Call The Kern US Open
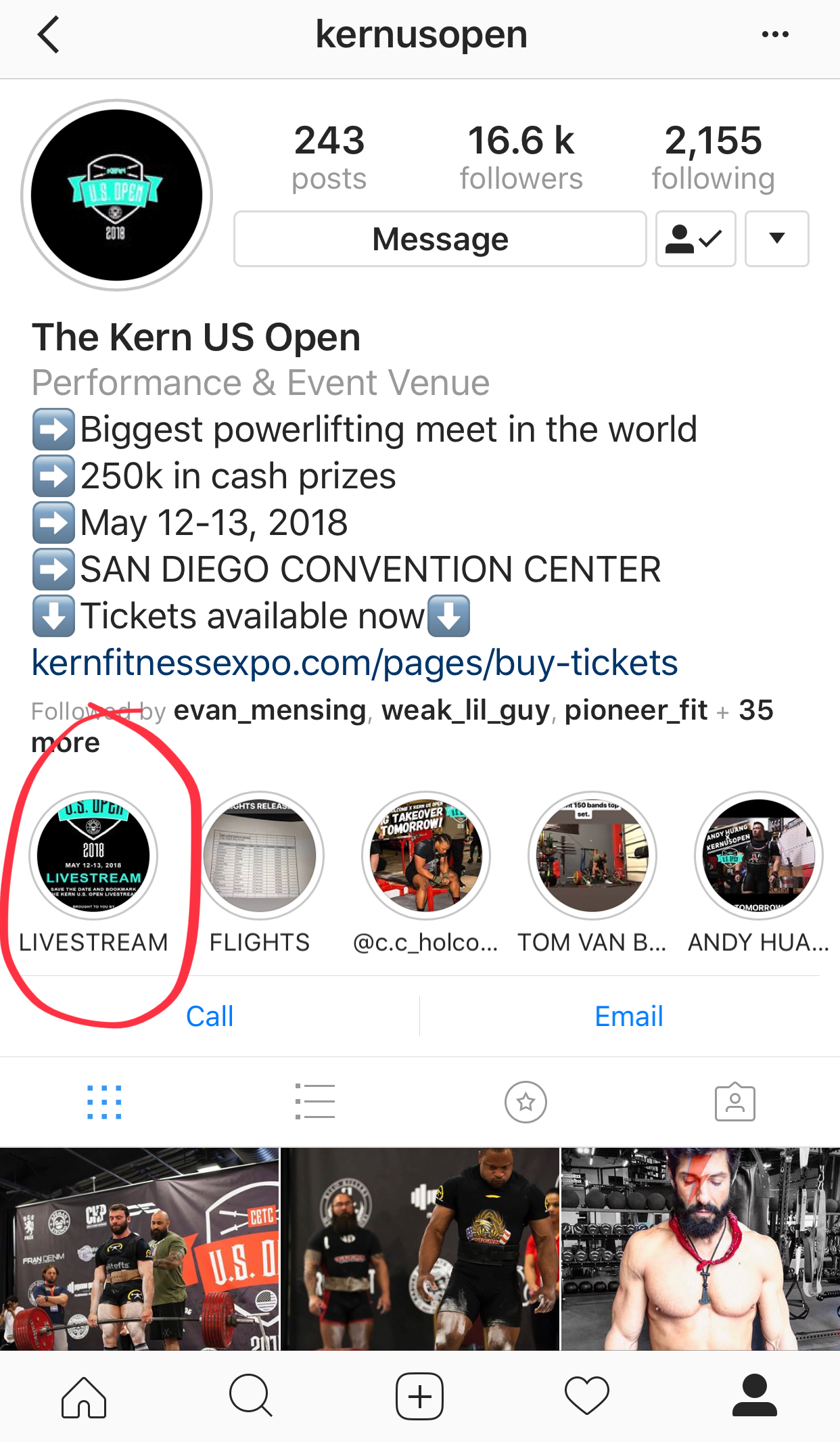840x1442 pixels. pyautogui.click(x=210, y=1016)
